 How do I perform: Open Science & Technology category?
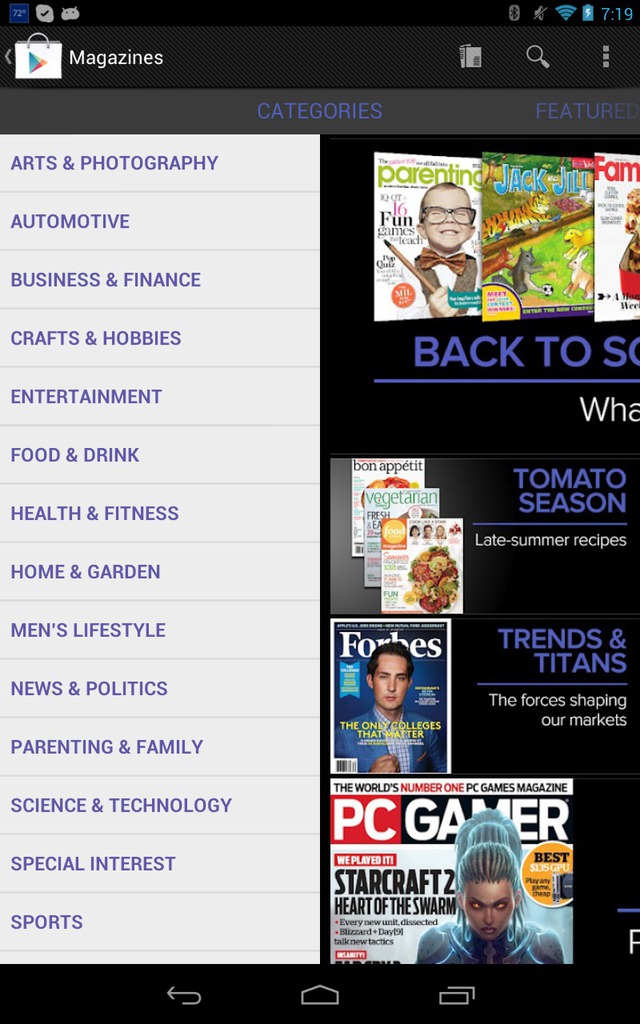[160, 805]
